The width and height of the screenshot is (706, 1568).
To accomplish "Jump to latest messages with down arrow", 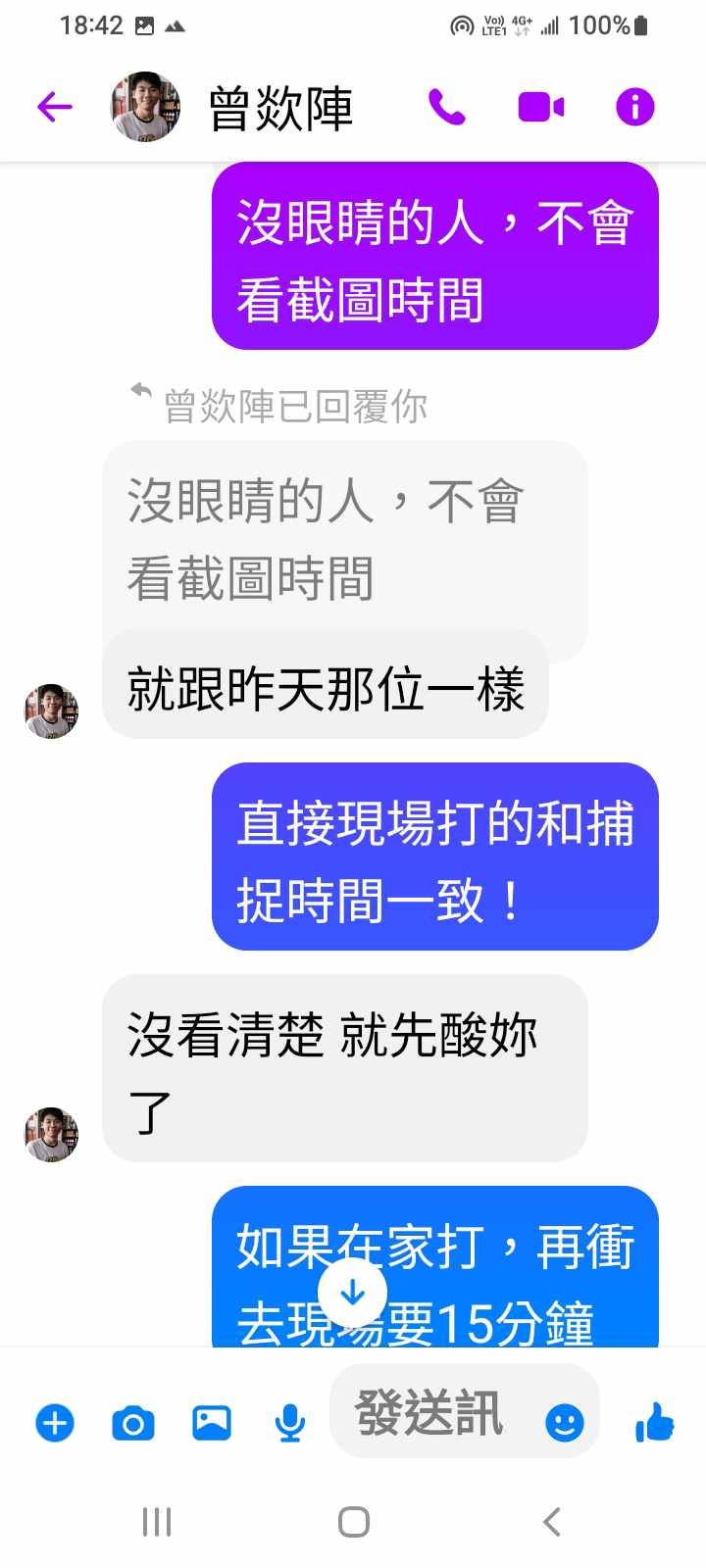I will point(353,1294).
